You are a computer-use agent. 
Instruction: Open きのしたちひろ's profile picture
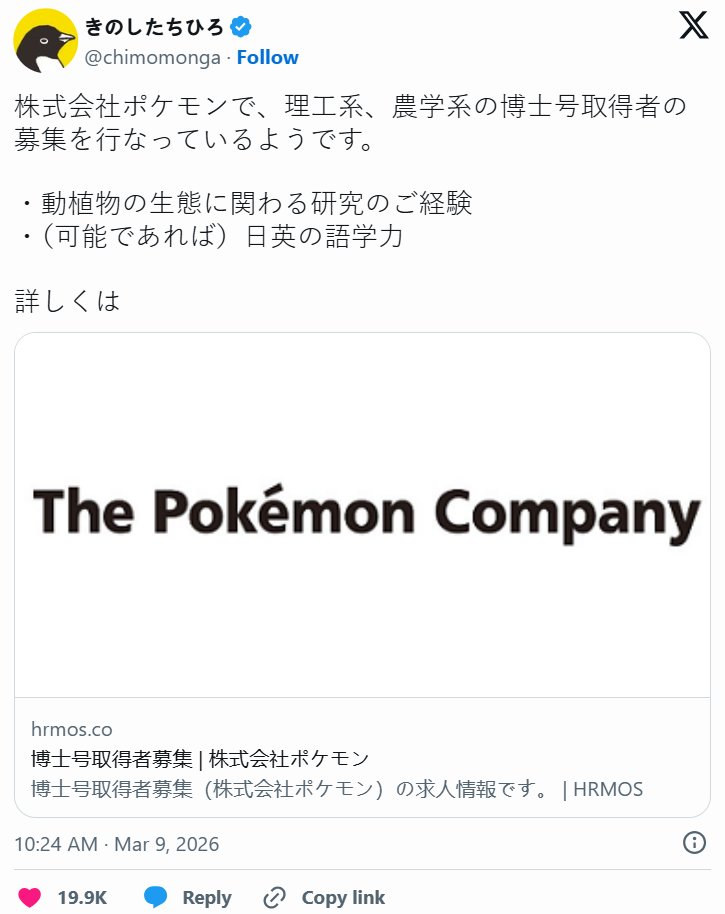pyautogui.click(x=45, y=40)
